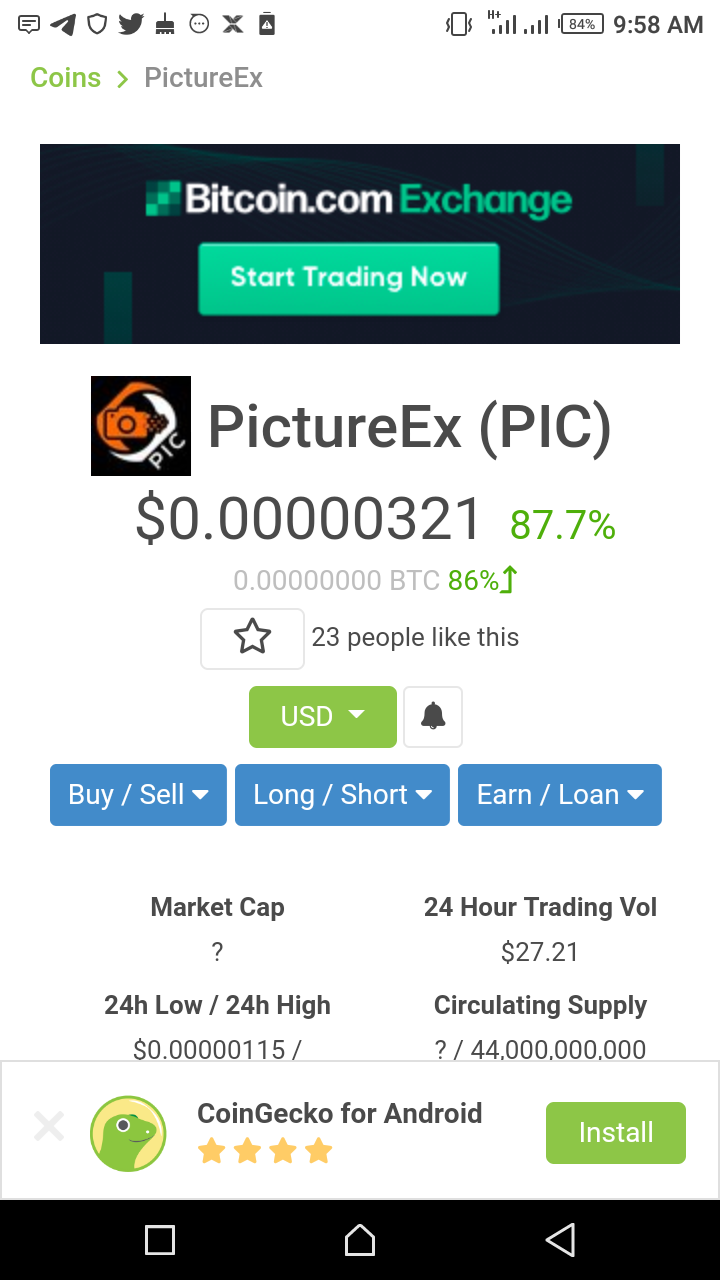
Task: Open recent apps with the square button
Action: [x=160, y=1240]
